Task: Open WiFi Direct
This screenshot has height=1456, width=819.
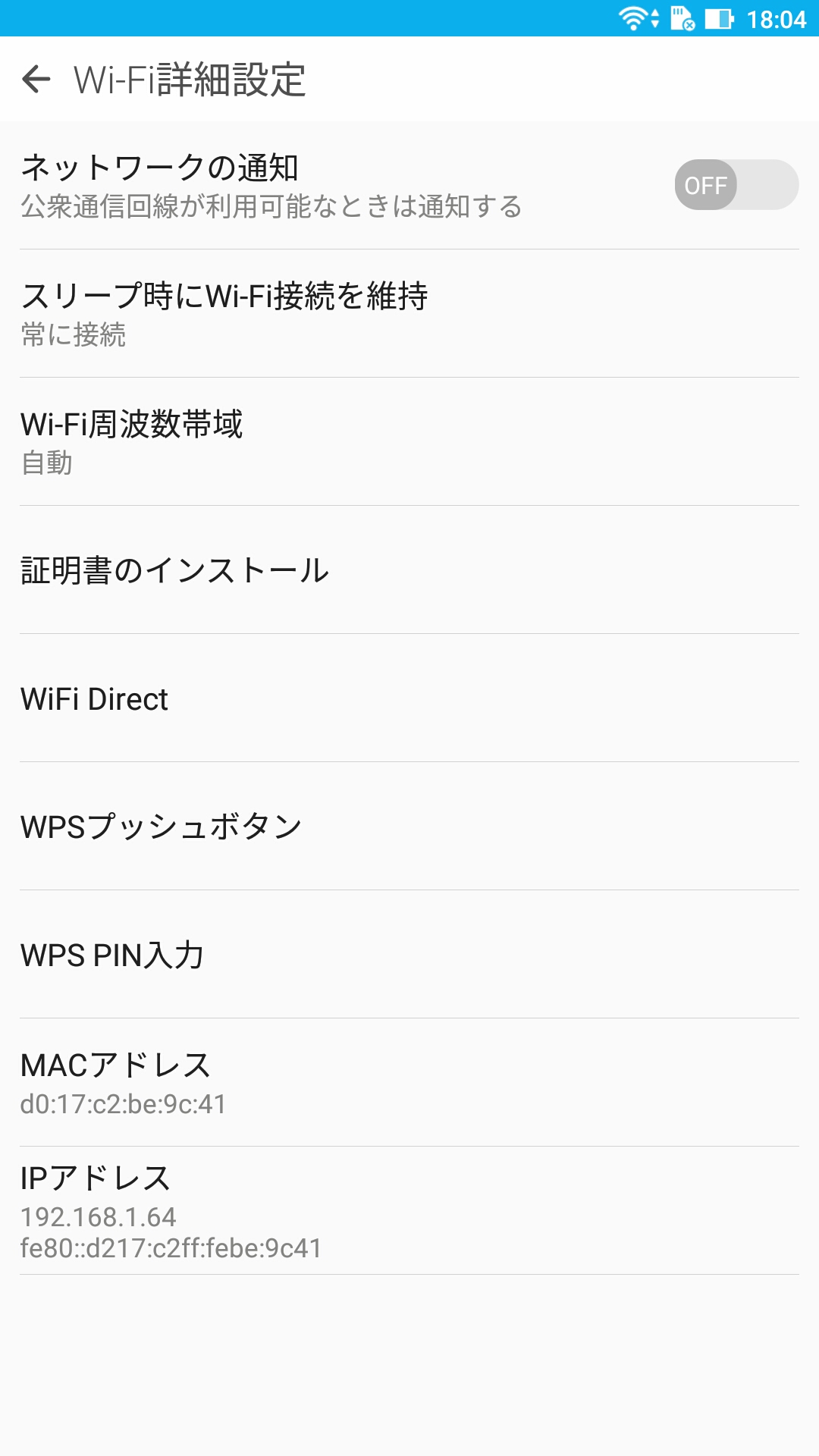Action: coord(409,698)
